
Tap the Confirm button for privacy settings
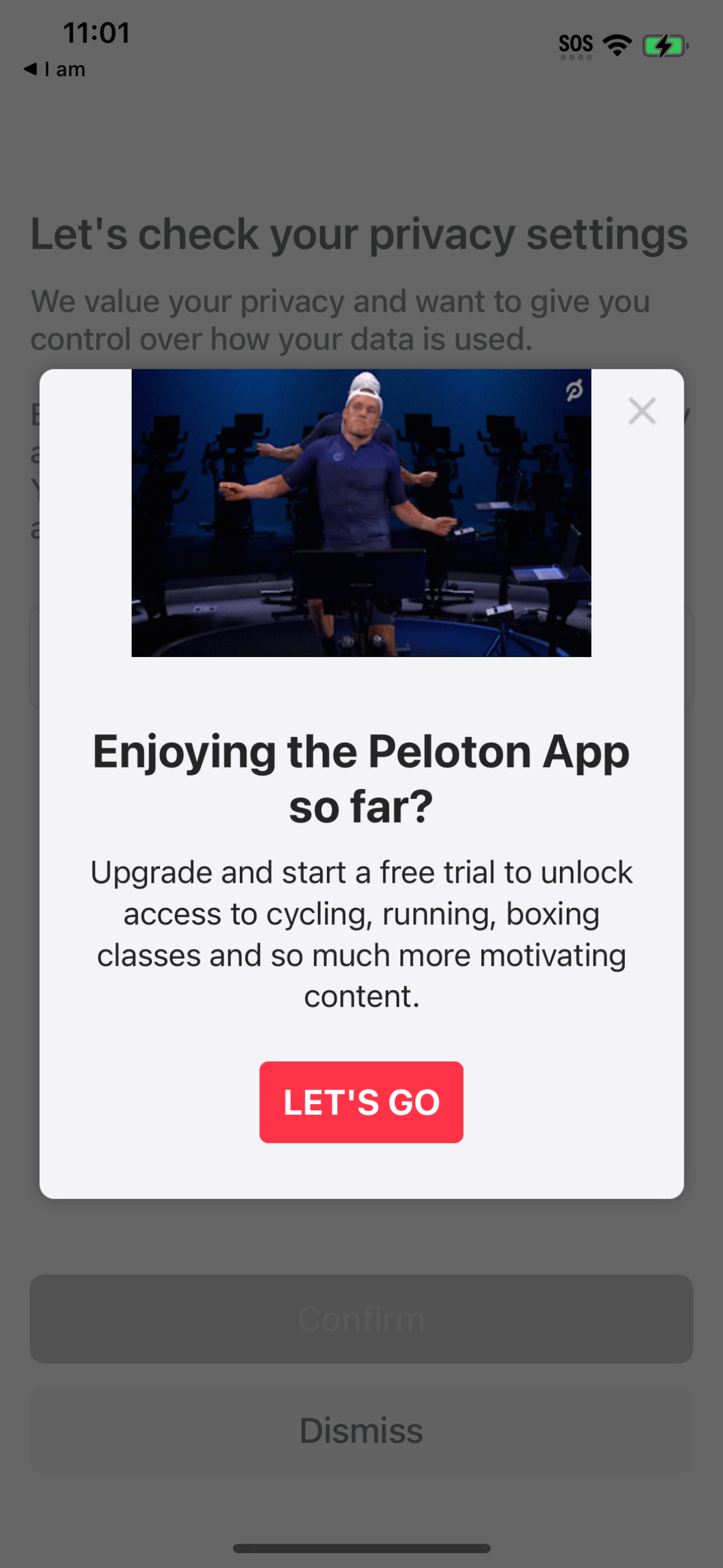tap(361, 1319)
